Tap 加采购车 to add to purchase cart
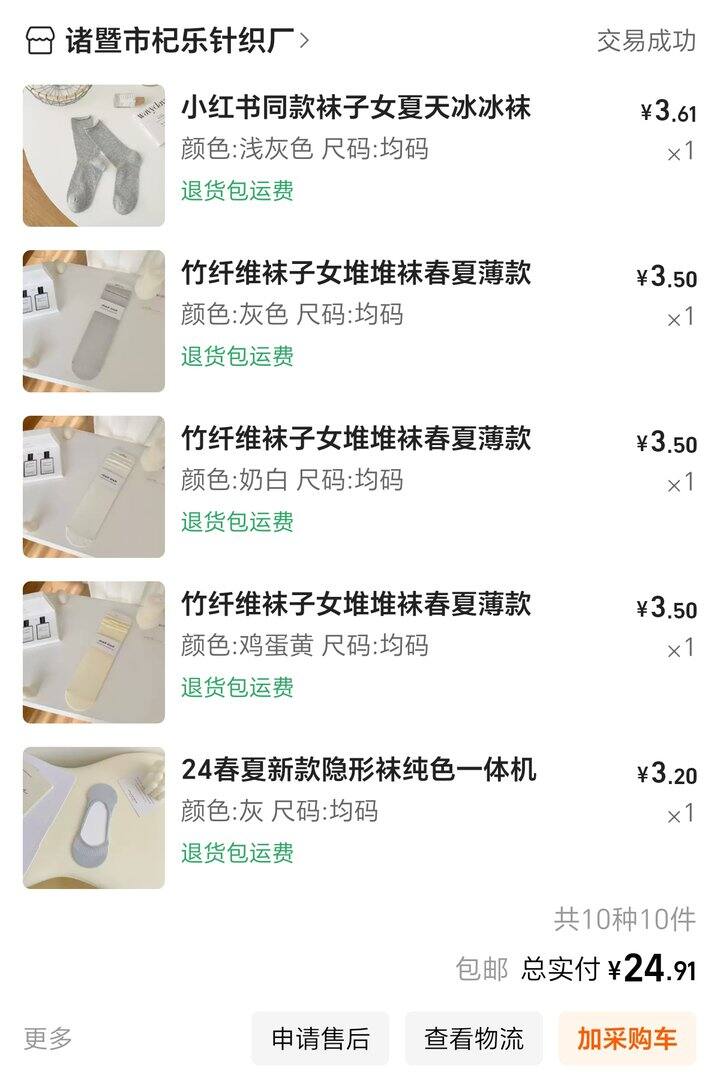Image resolution: width=720 pixels, height=1072 pixels. (x=627, y=1038)
